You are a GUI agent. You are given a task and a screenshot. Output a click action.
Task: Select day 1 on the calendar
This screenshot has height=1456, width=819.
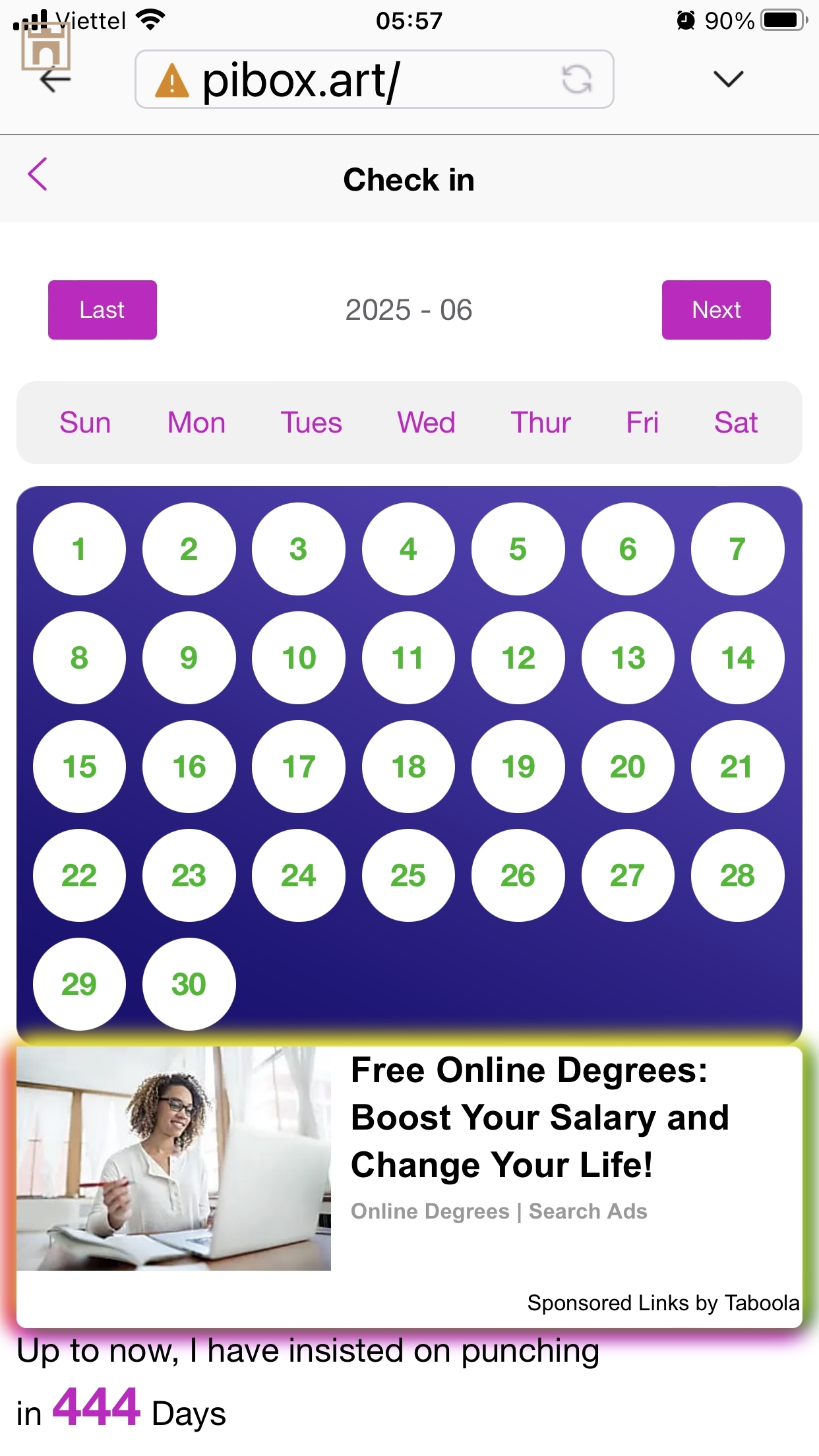pos(79,549)
